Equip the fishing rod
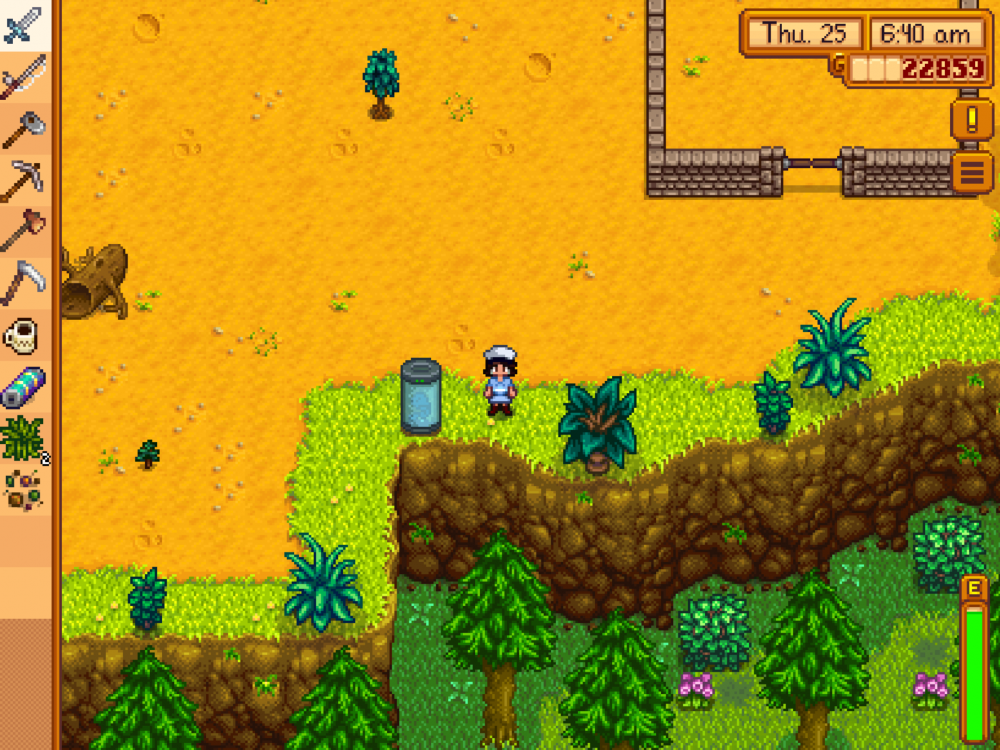This screenshot has height=750, width=1000. [22, 77]
